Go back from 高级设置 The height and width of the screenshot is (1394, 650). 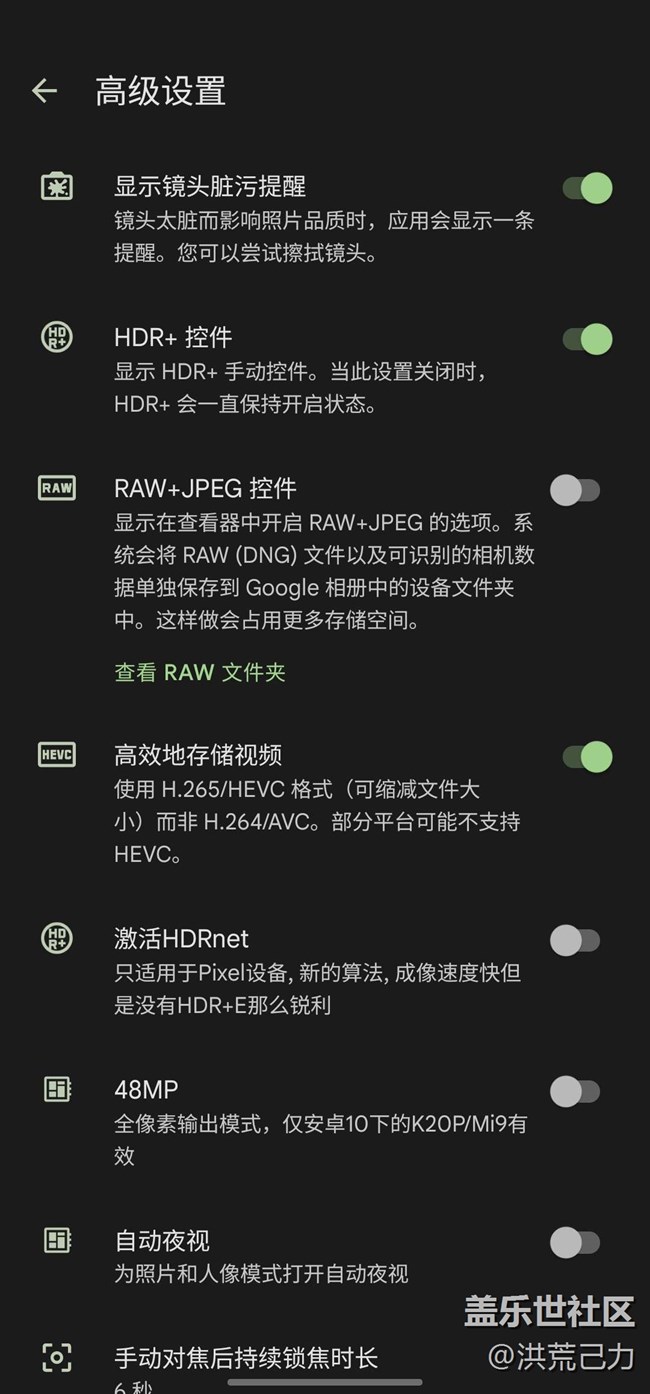[x=44, y=91]
